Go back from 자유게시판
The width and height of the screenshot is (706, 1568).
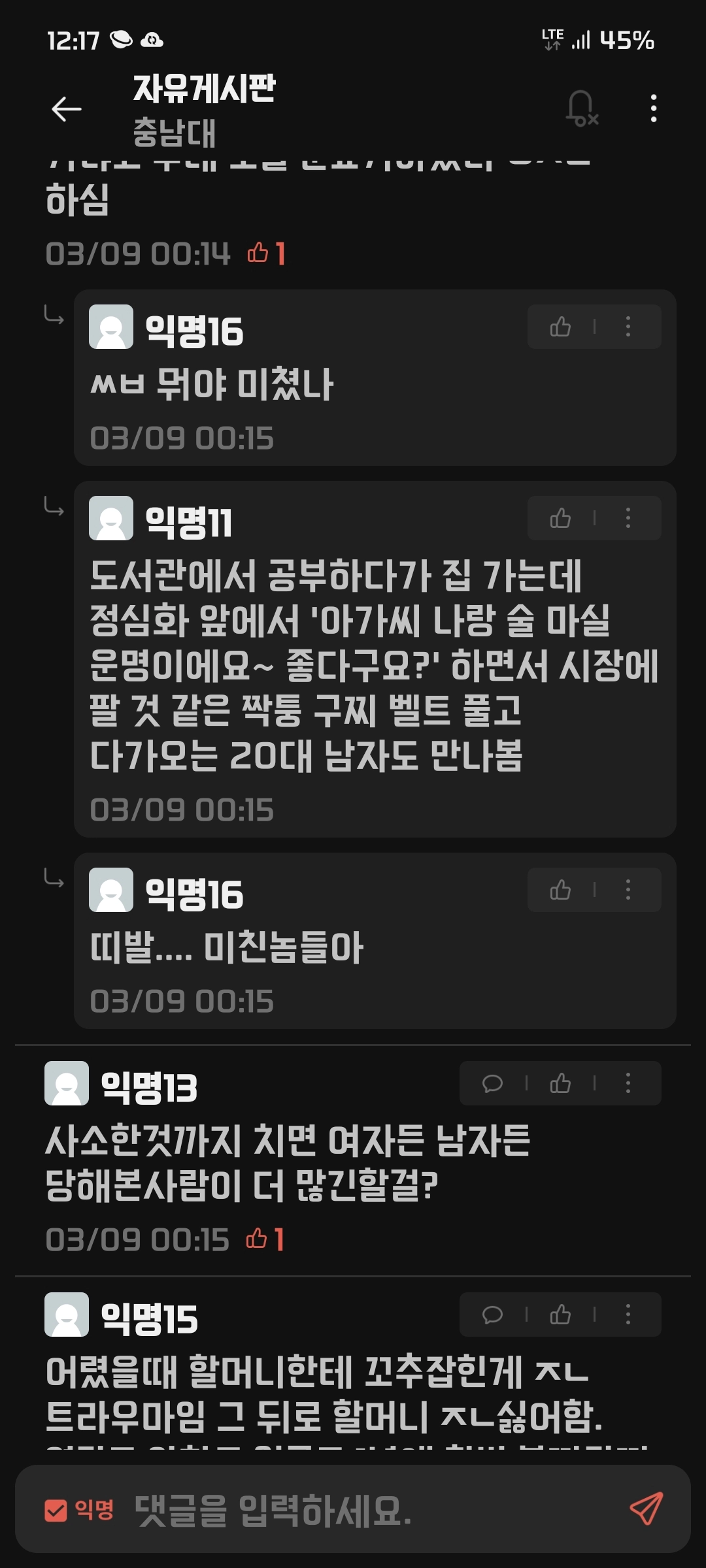coord(67,108)
